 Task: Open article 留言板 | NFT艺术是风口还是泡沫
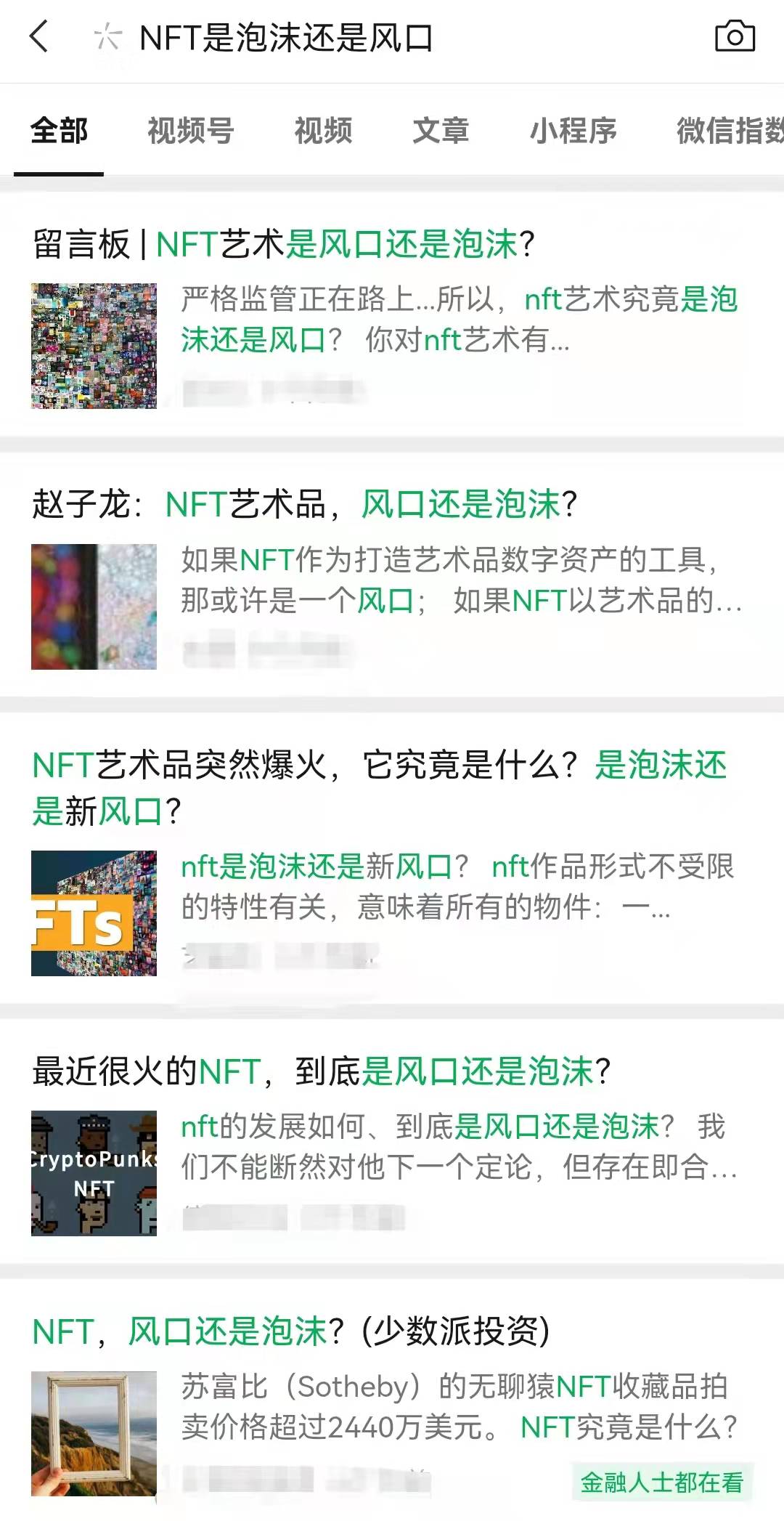pyautogui.click(x=283, y=244)
